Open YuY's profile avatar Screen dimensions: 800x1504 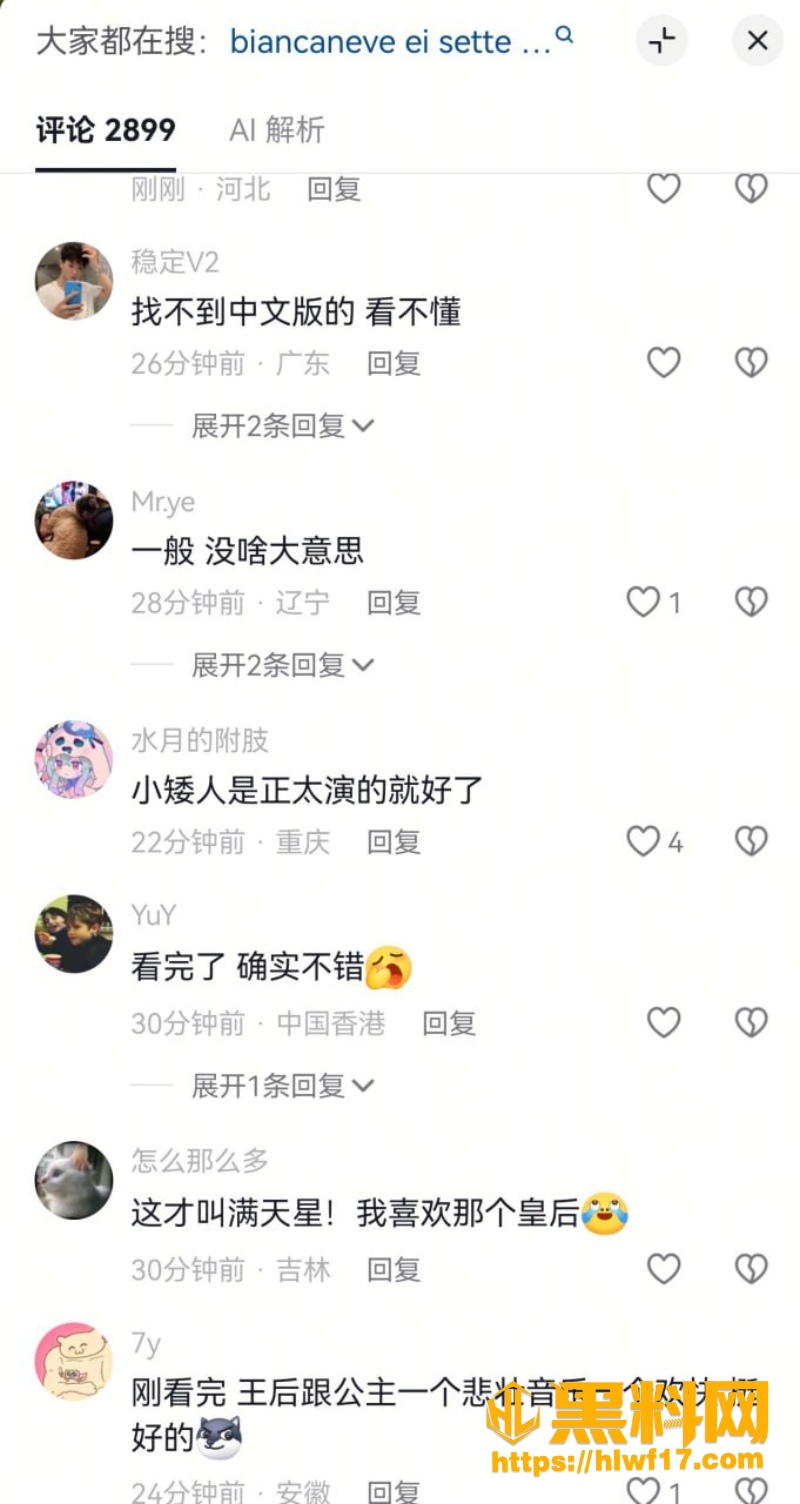pyautogui.click(x=74, y=934)
